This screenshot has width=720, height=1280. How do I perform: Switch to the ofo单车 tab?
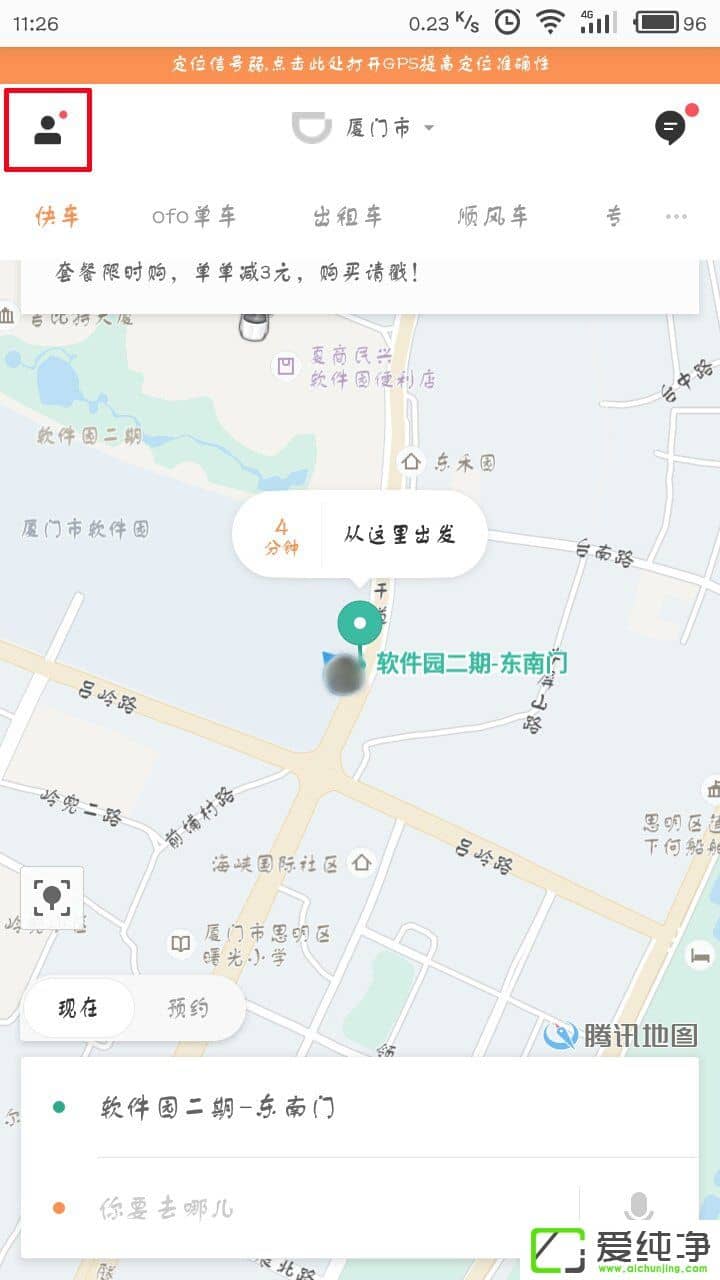[x=196, y=215]
